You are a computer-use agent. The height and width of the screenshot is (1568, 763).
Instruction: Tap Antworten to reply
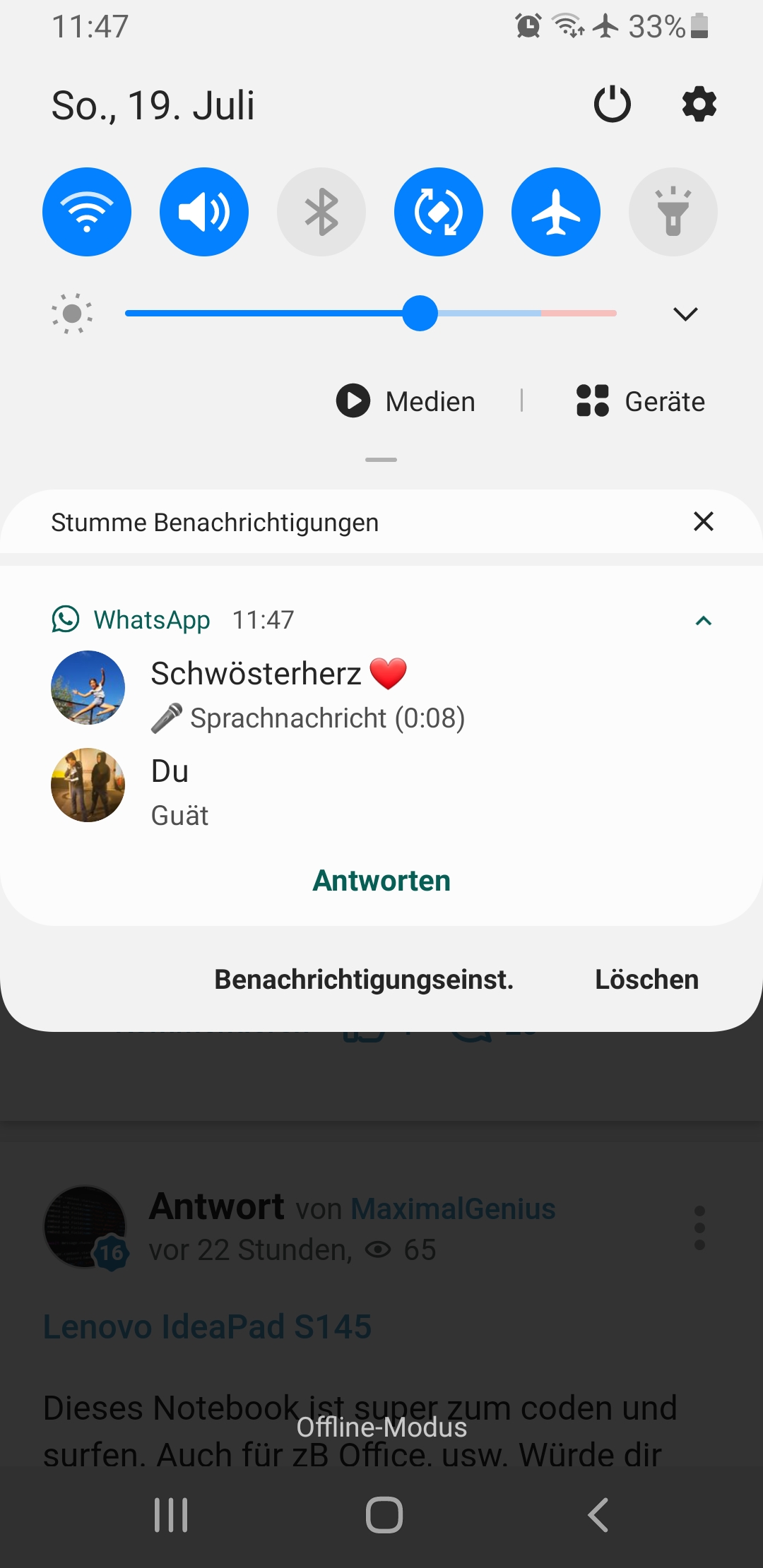(x=381, y=881)
